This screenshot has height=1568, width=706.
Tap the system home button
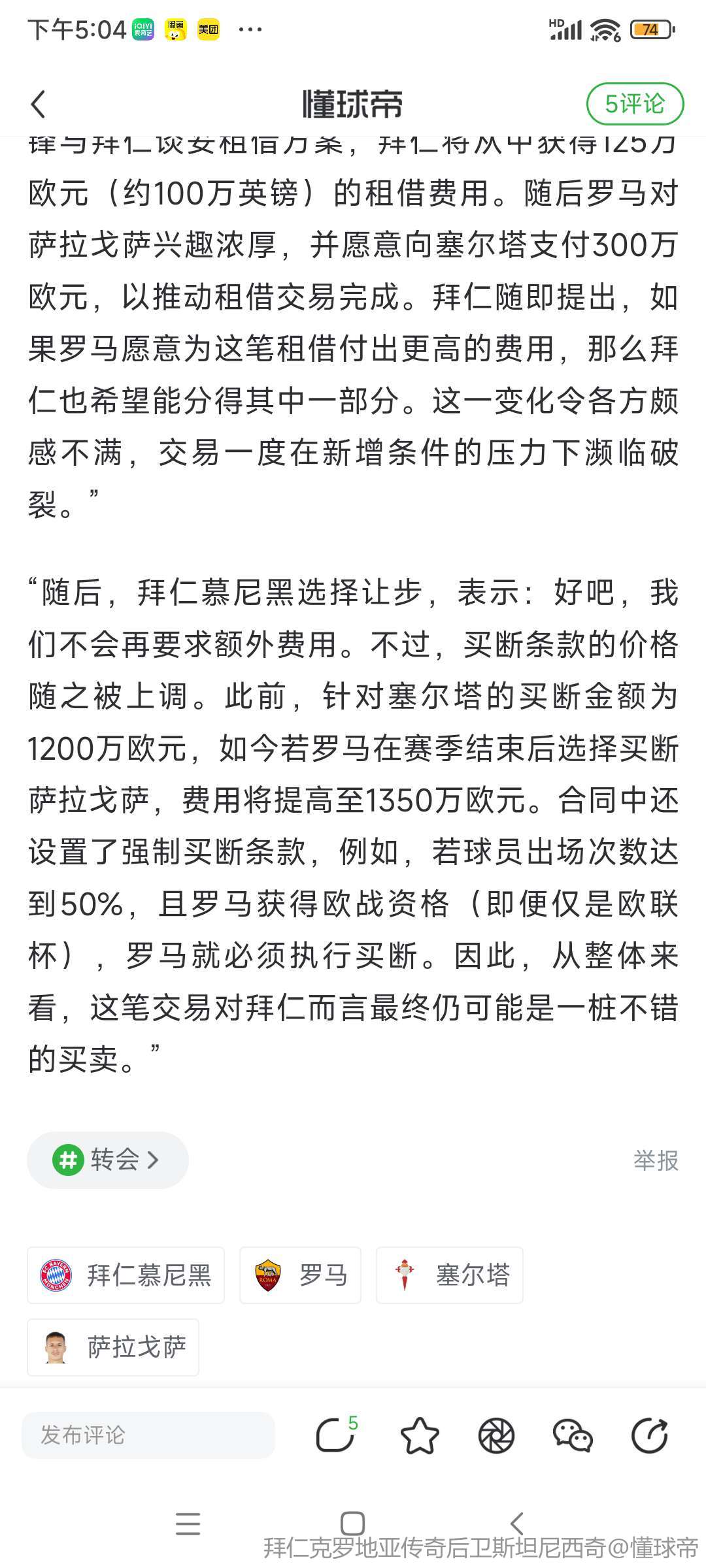(x=352, y=1523)
